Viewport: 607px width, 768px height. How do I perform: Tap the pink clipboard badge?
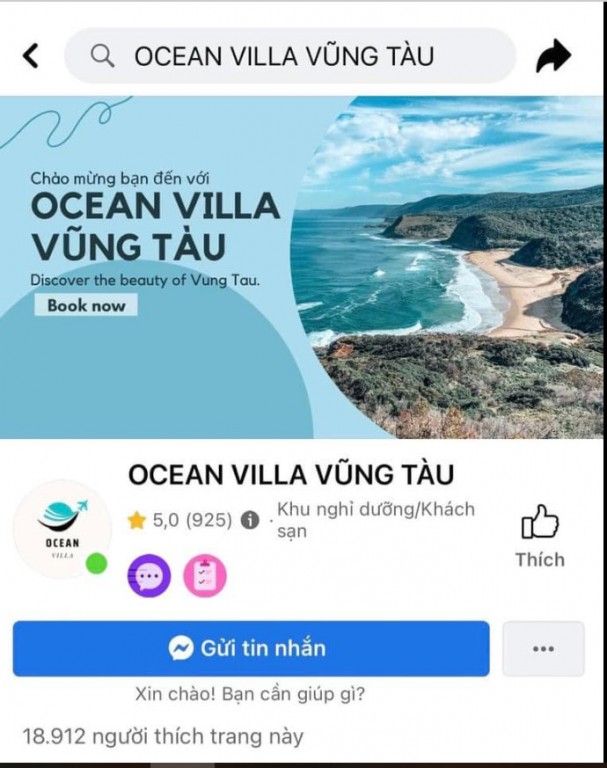tap(205, 577)
